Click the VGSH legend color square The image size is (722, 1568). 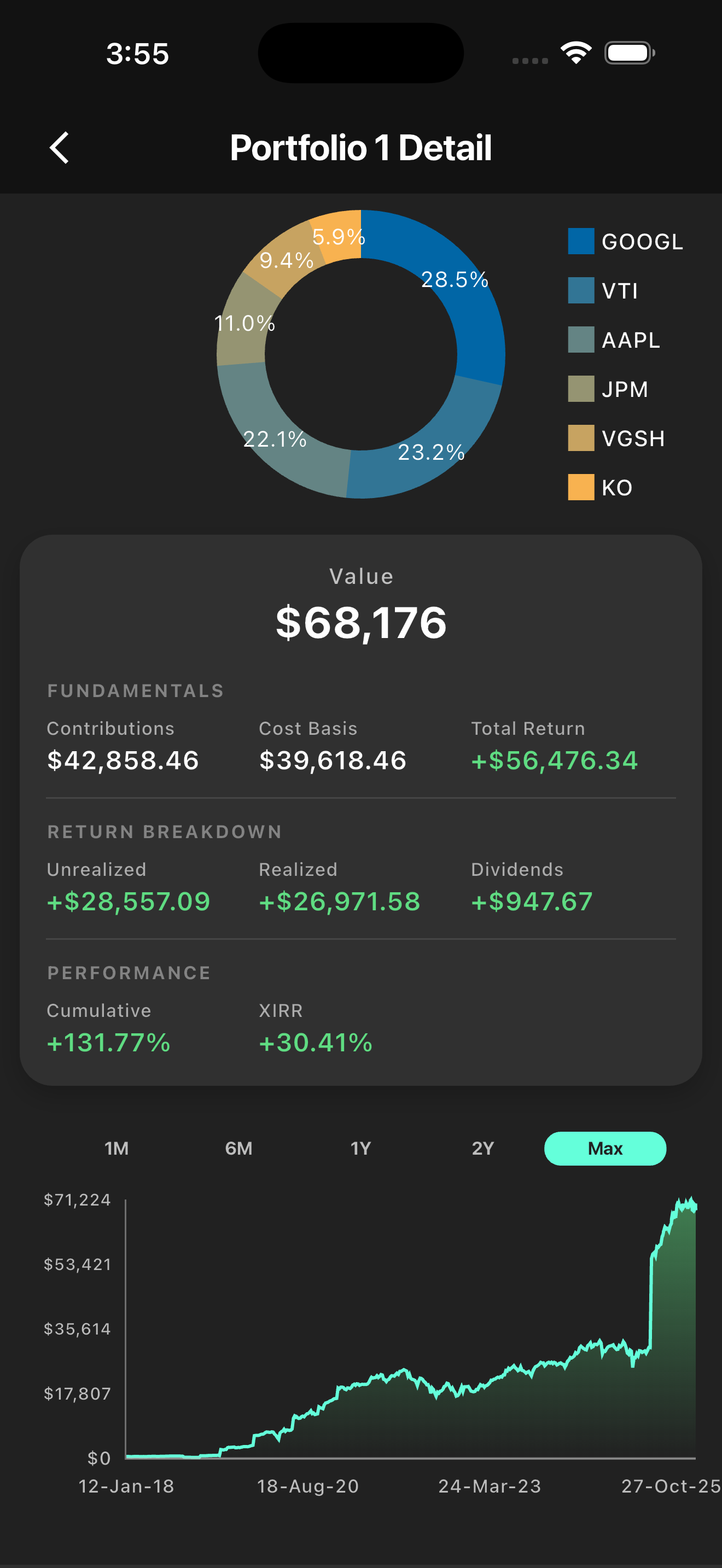pos(581,438)
